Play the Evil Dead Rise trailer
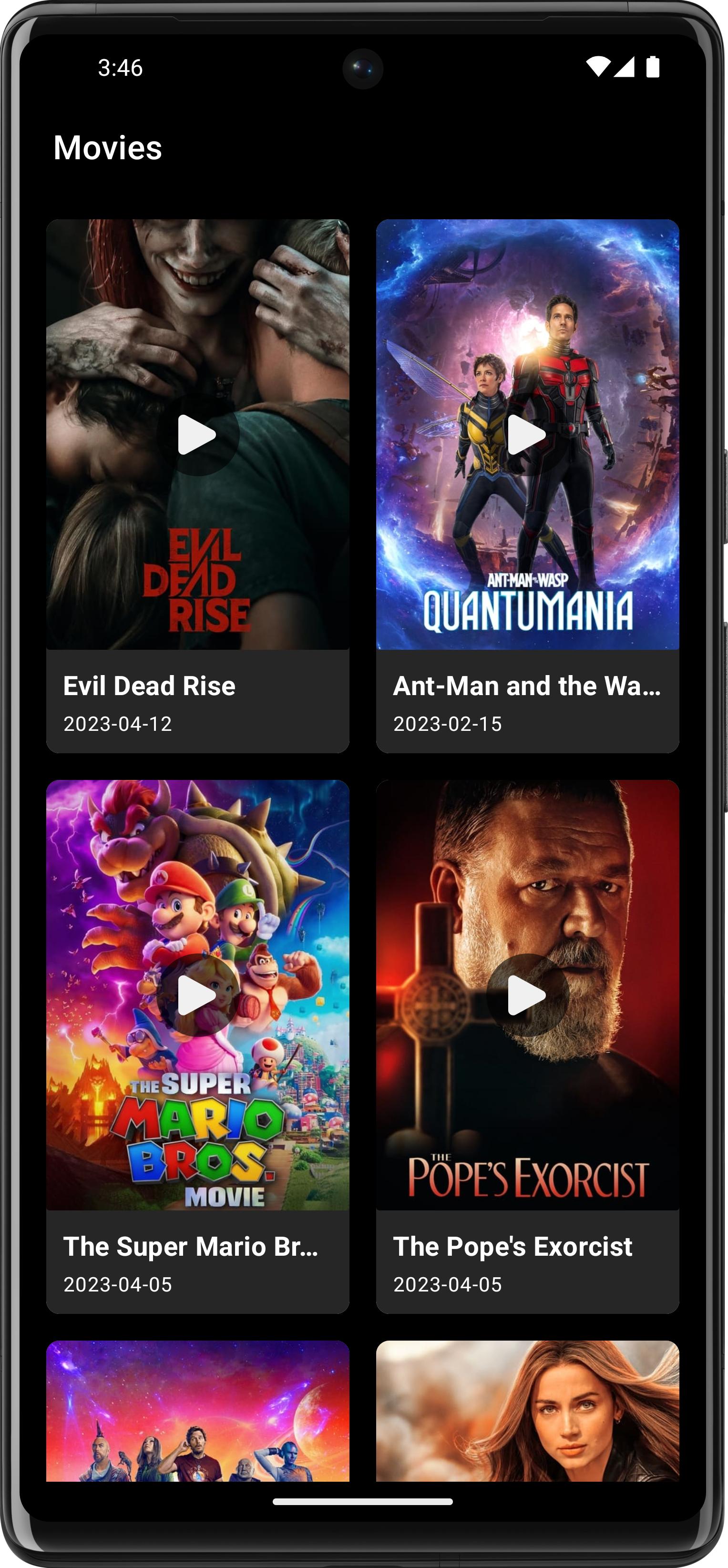 click(x=197, y=435)
